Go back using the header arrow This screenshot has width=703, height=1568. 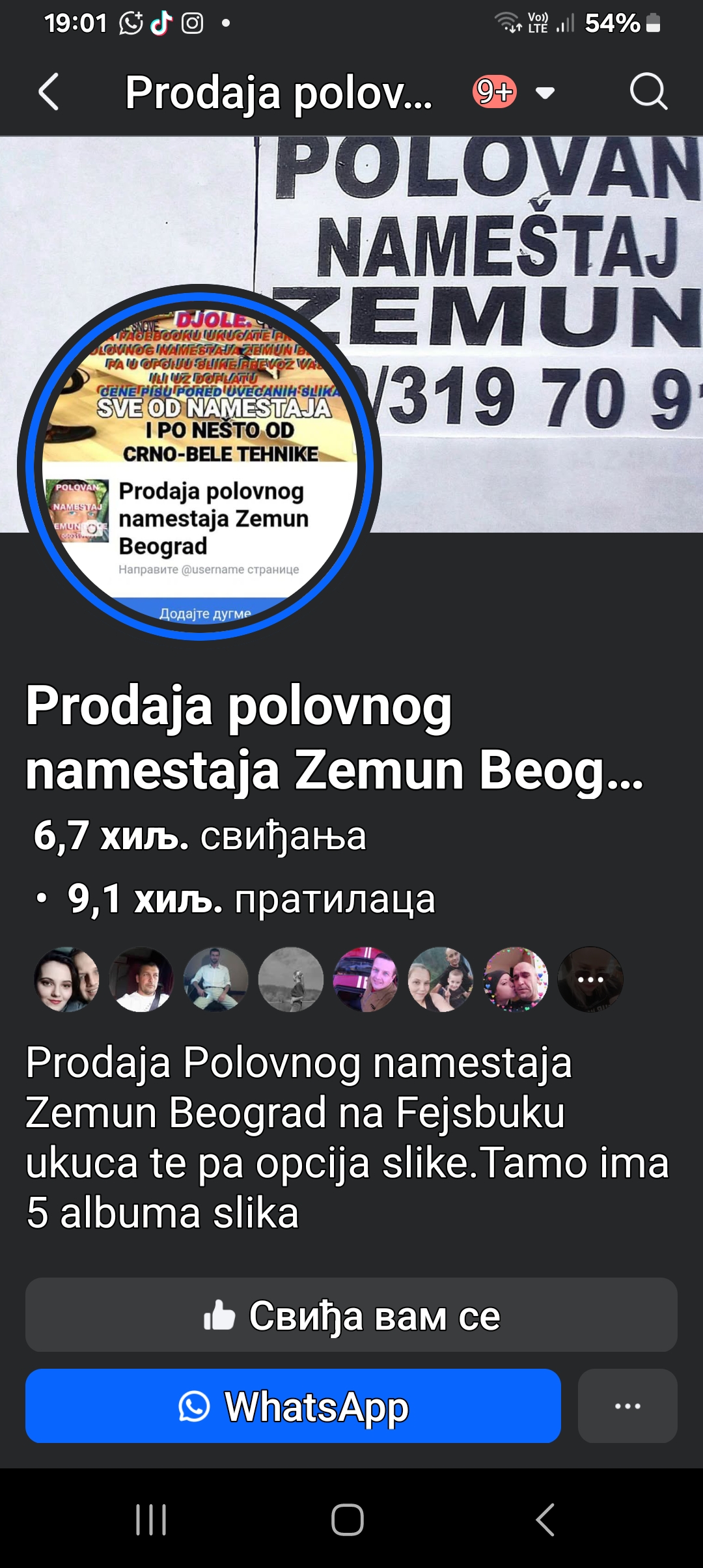point(49,92)
